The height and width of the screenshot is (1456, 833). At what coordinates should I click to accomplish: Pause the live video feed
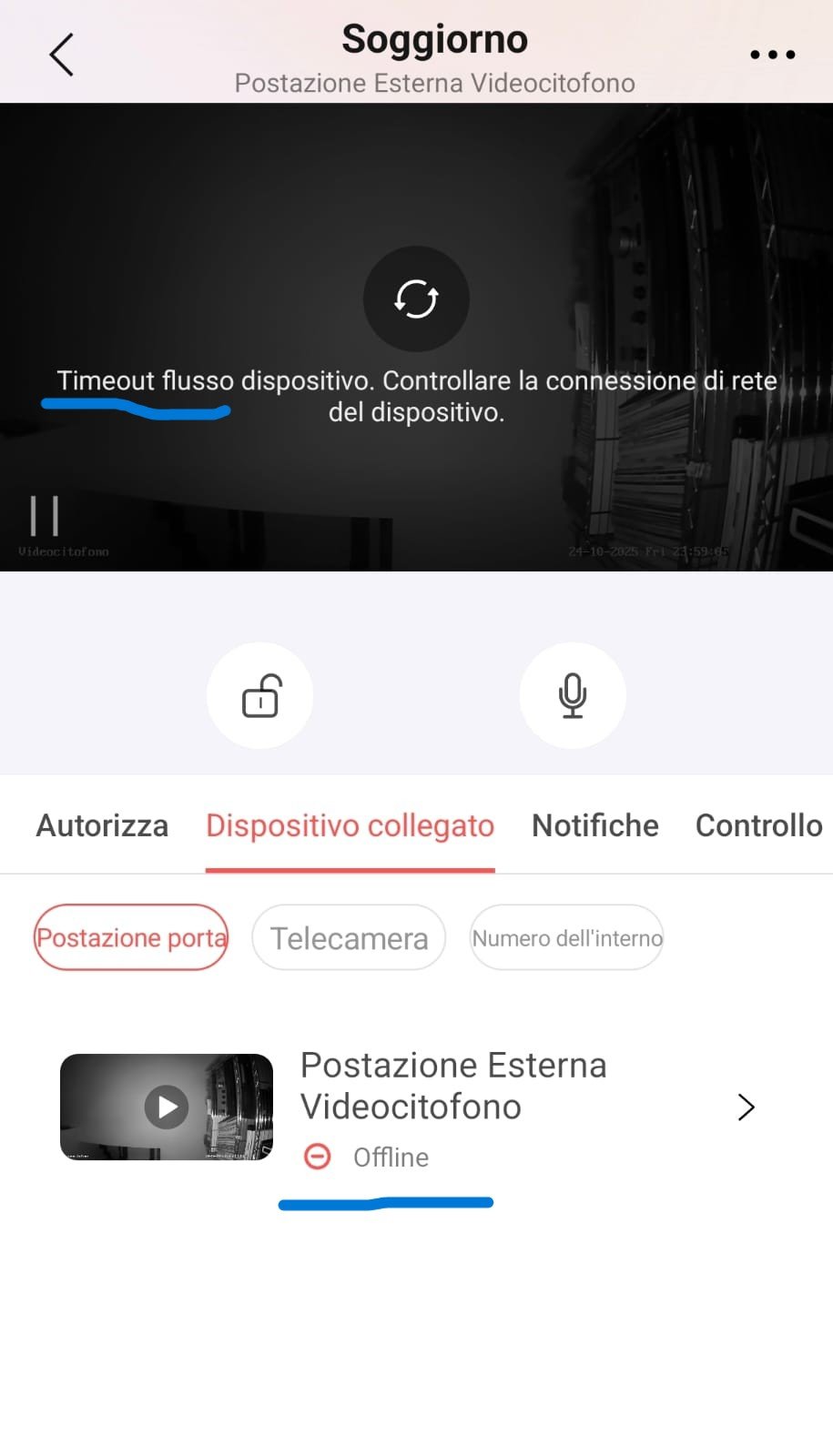tap(45, 516)
